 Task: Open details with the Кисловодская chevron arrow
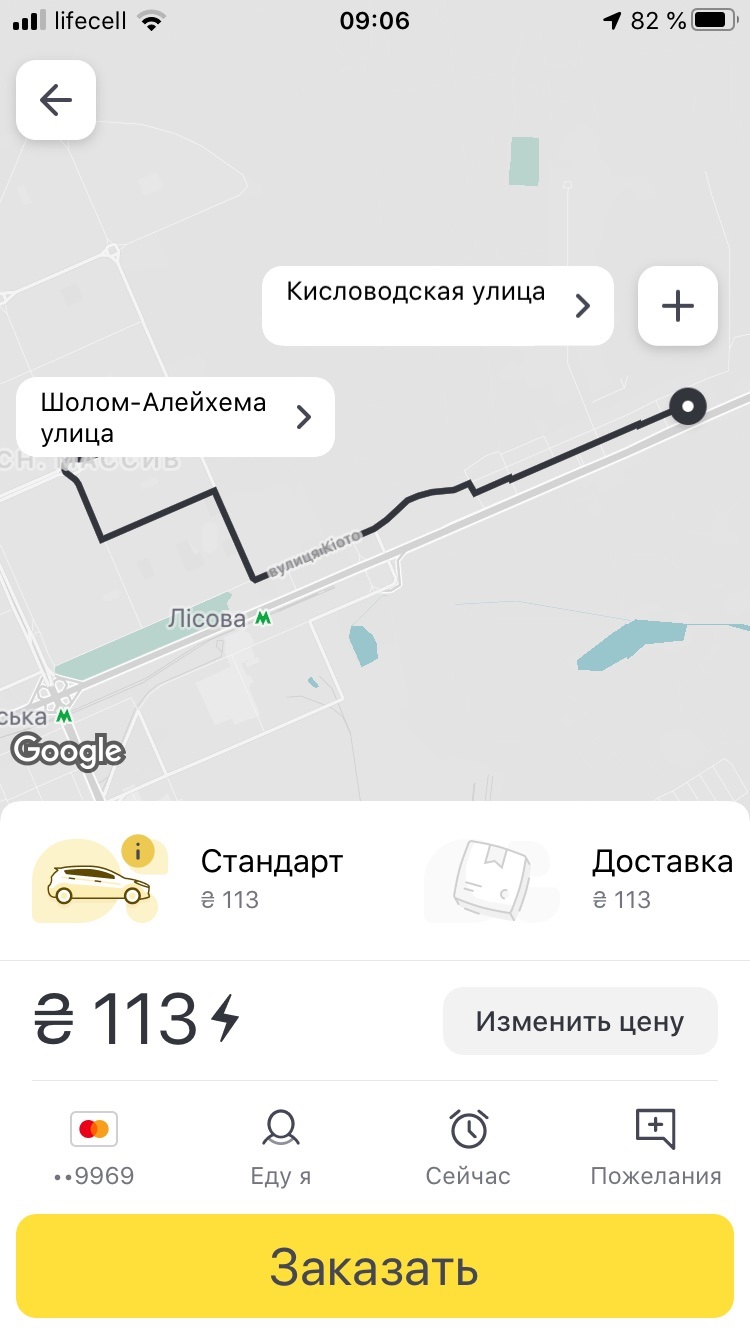(x=583, y=305)
